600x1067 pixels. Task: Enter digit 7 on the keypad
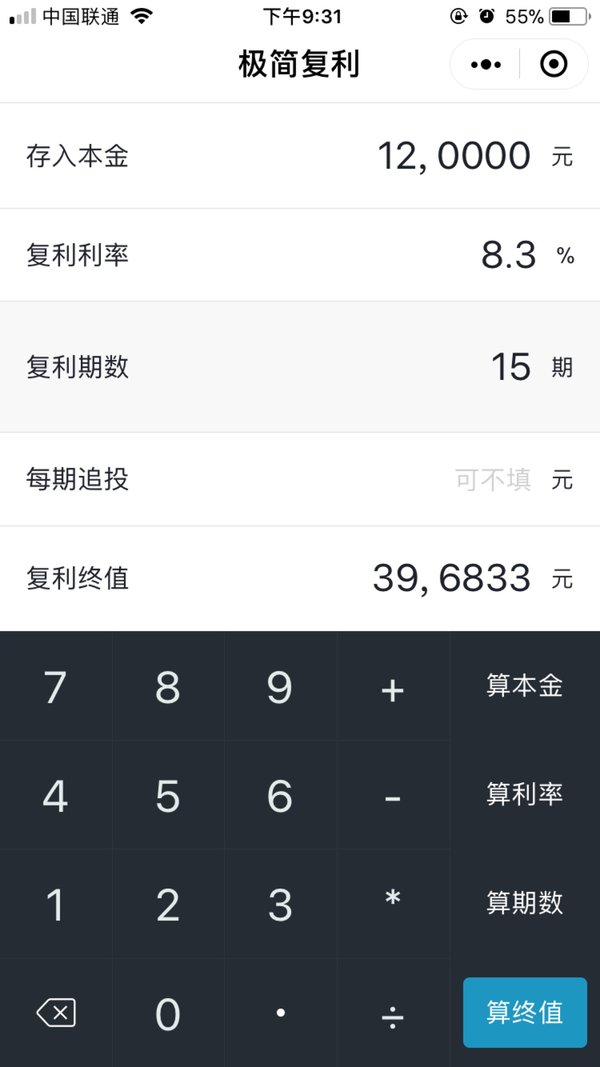[56, 686]
